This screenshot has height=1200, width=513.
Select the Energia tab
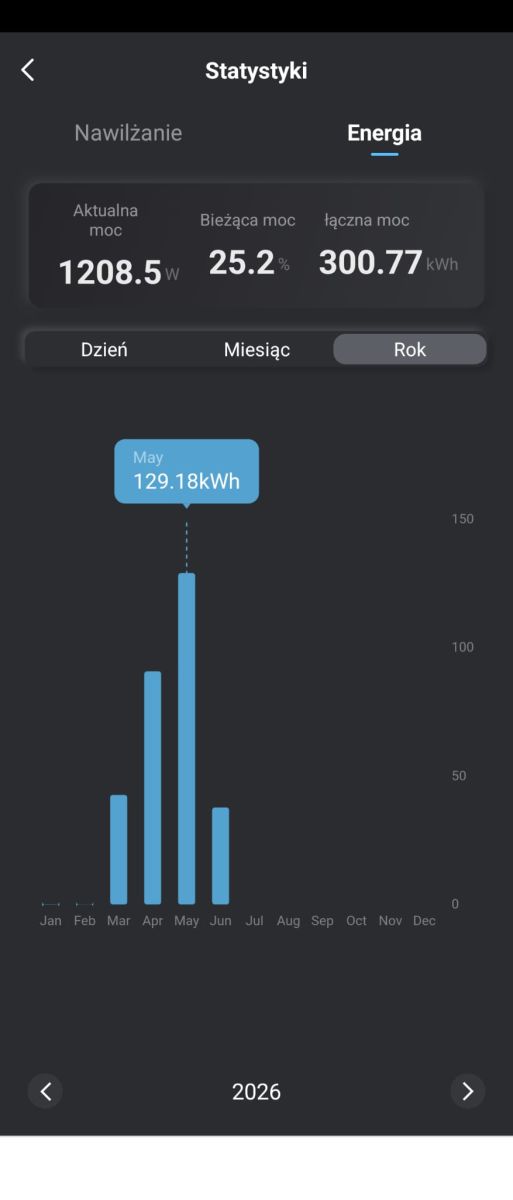coord(384,133)
